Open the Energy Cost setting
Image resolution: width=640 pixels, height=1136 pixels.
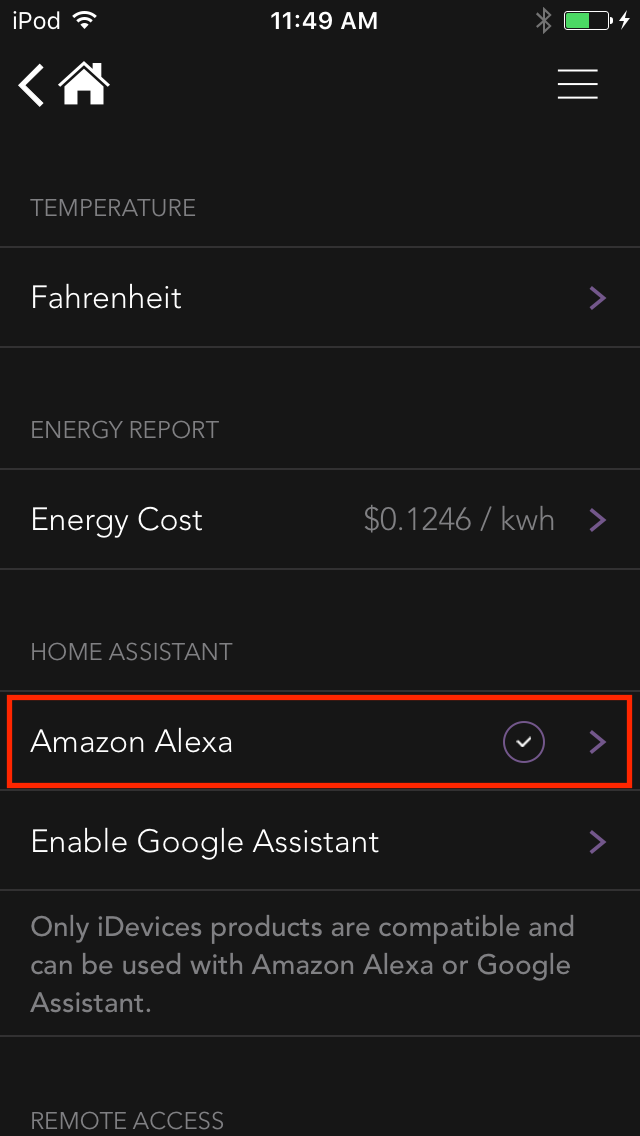(320, 519)
